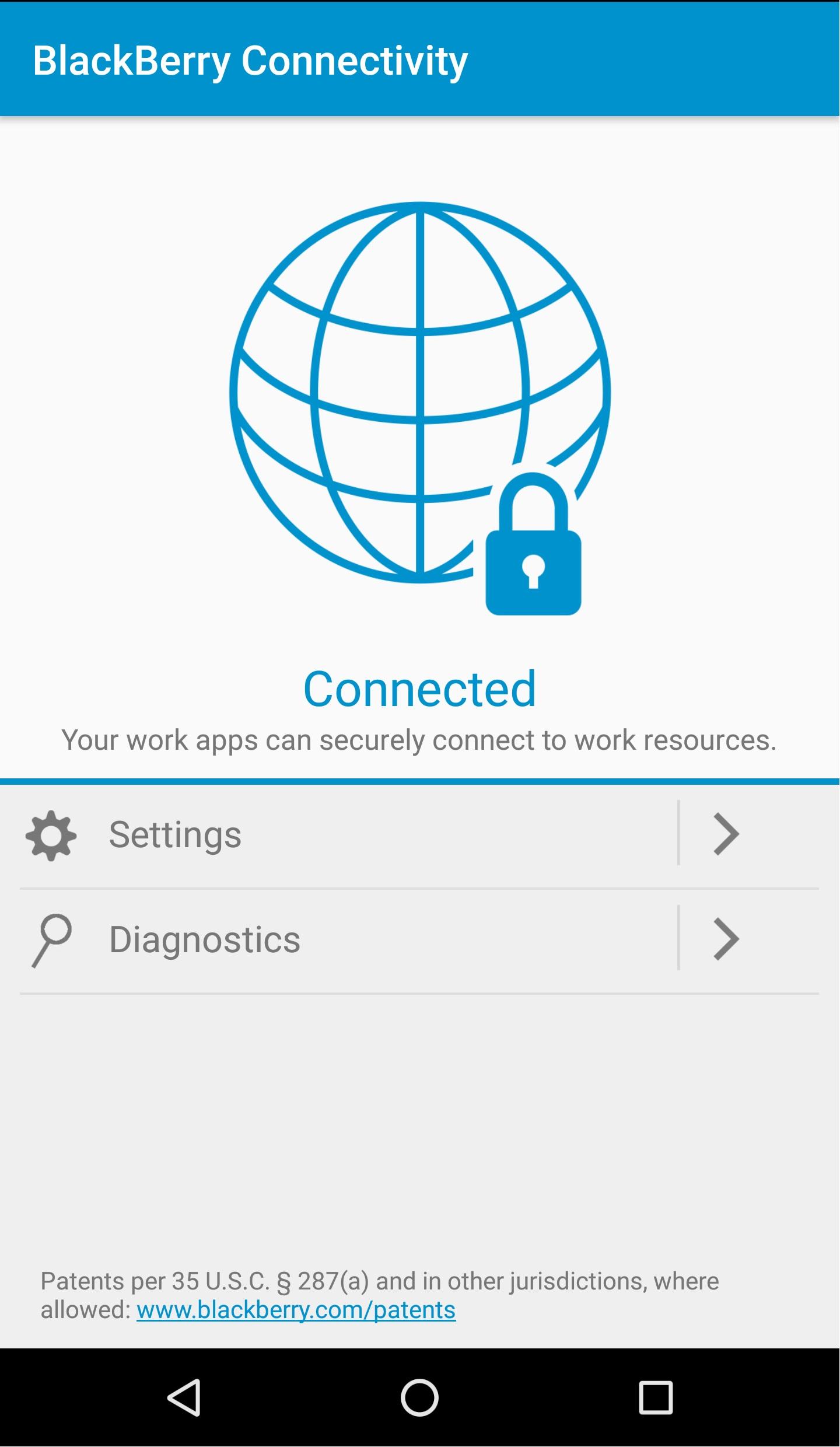Viewport: 840px width, 1447px height.
Task: Click the work apps description text
Action: pos(420,740)
